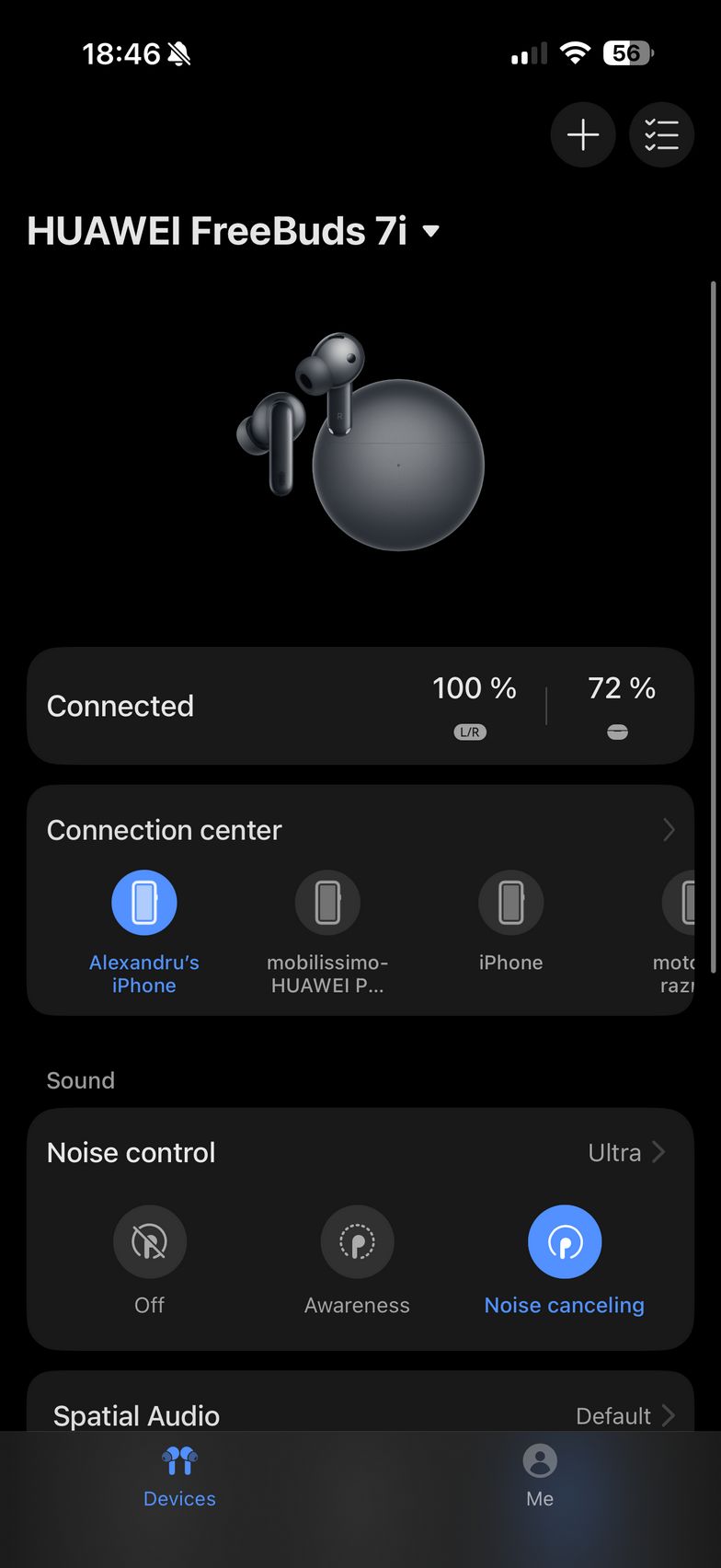Connect to the moto razr device
Image resolution: width=721 pixels, height=1568 pixels.
(x=681, y=903)
